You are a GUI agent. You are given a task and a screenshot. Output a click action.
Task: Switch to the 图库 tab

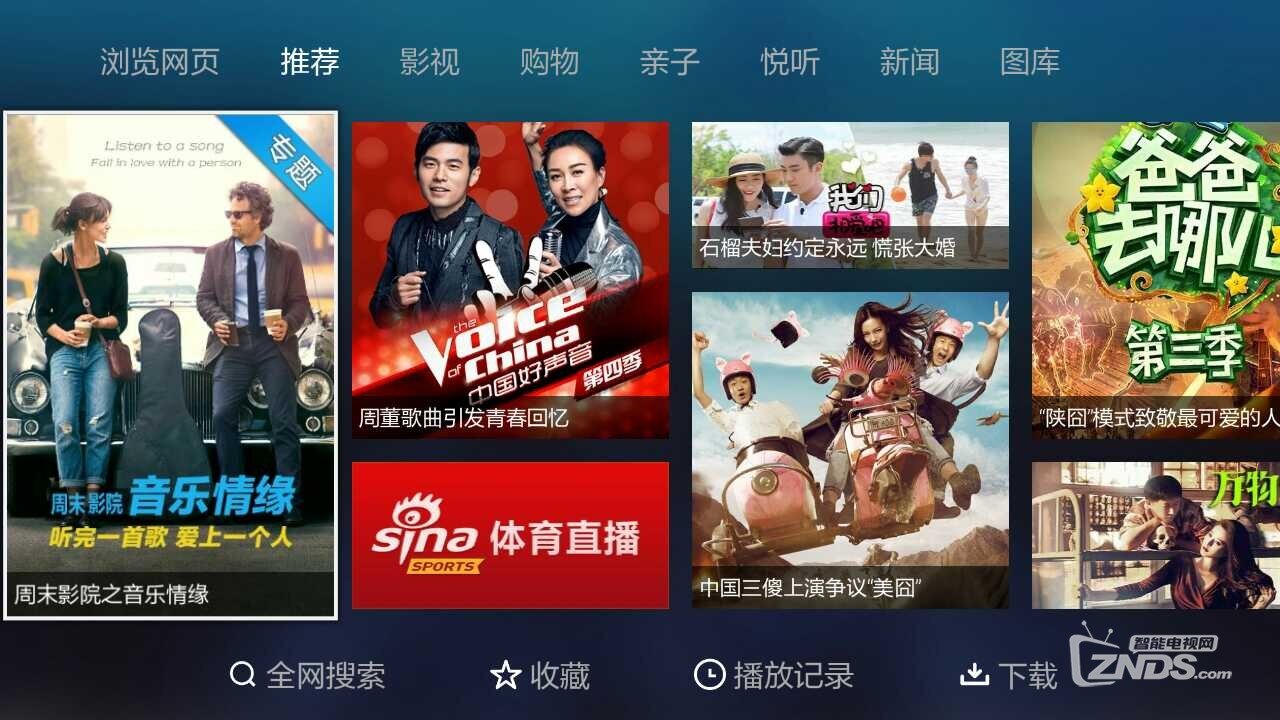point(1030,62)
